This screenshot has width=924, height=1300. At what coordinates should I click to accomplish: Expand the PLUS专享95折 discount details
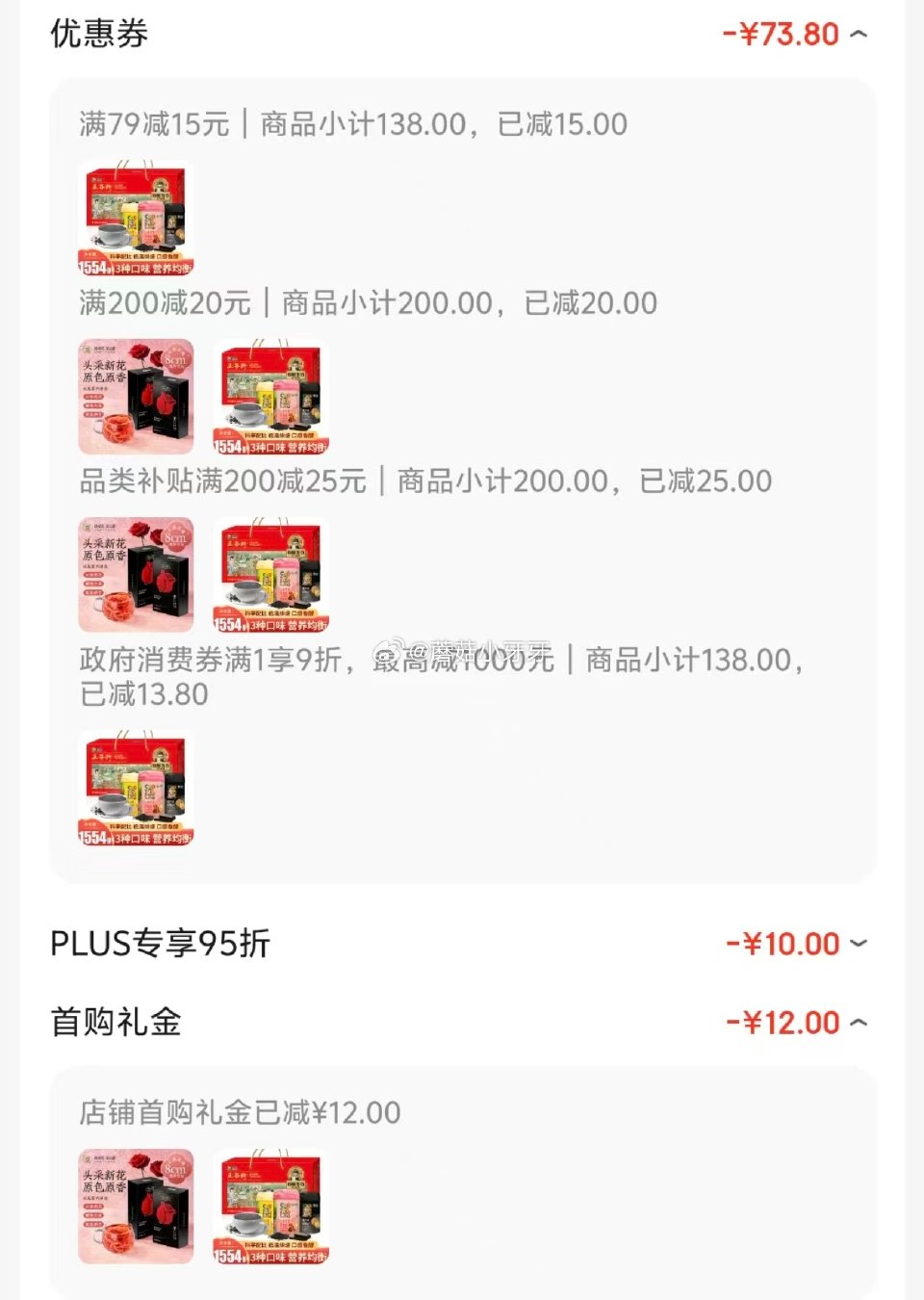[860, 944]
